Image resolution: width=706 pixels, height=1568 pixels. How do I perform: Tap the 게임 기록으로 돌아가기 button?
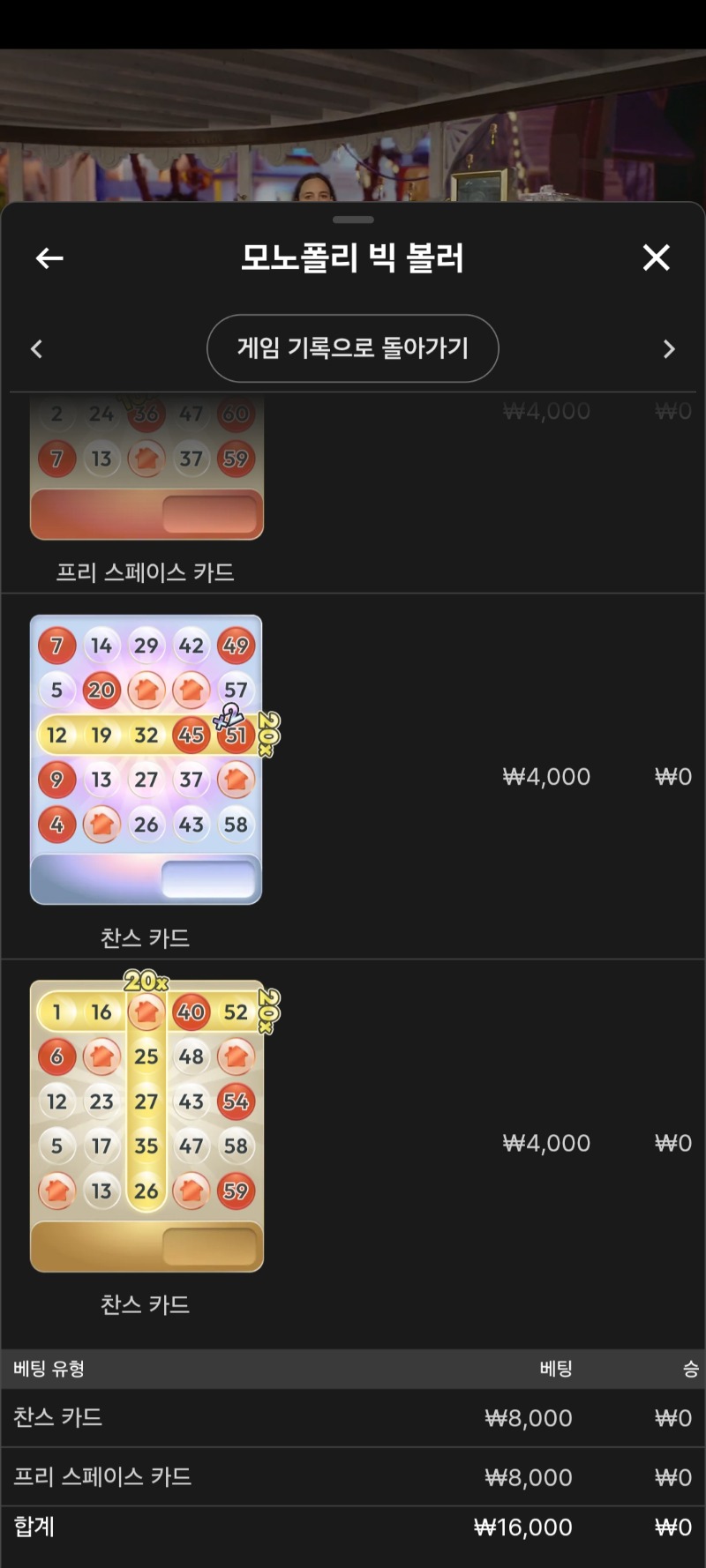pyautogui.click(x=353, y=348)
